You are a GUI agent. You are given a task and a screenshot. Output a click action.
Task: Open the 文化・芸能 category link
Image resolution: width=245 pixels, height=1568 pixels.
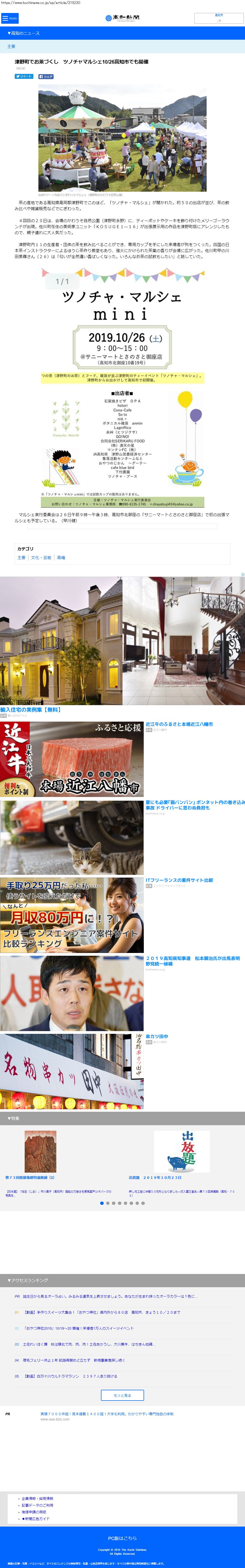tap(41, 558)
